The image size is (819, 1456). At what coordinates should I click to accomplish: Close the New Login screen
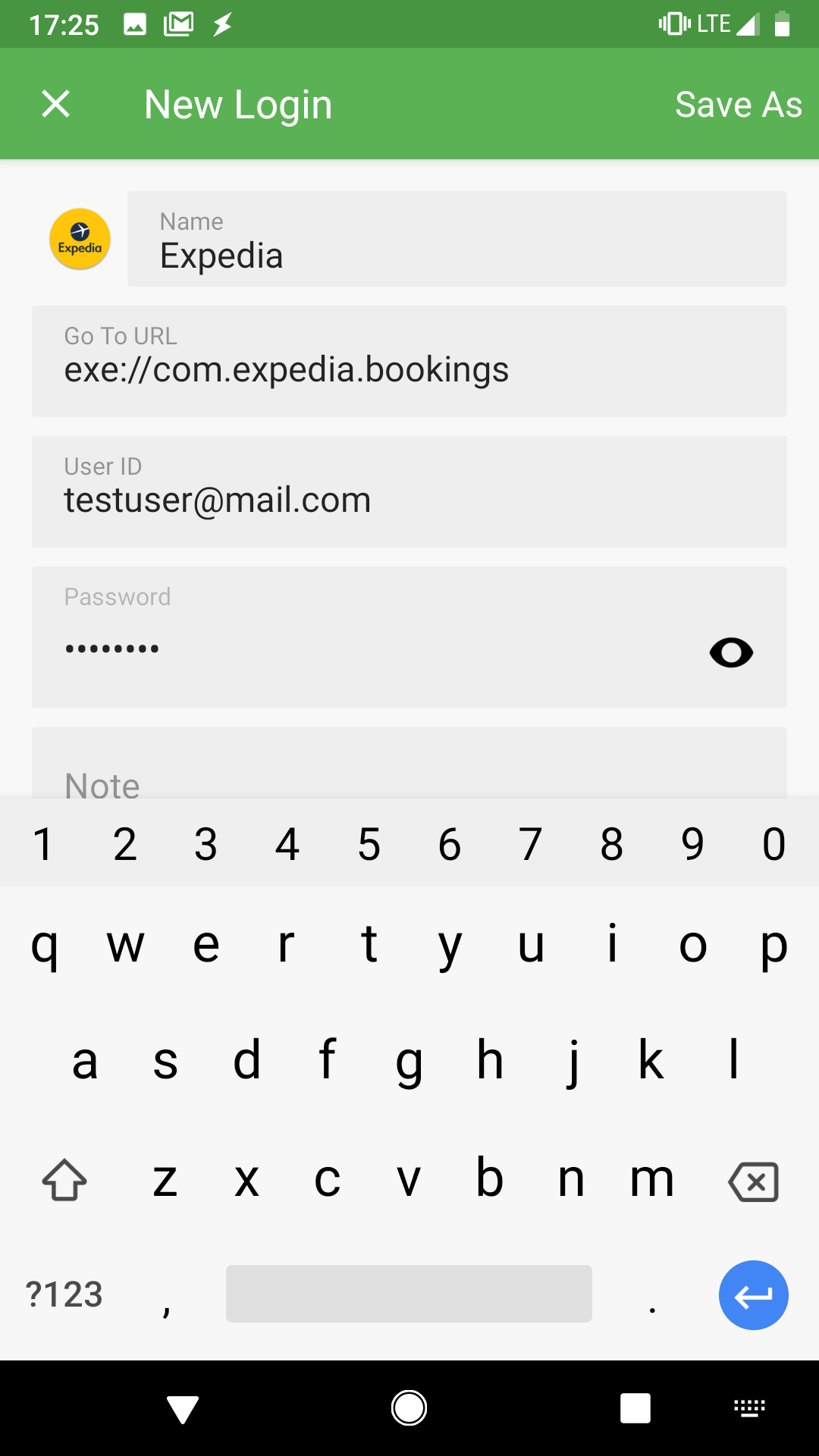click(56, 104)
